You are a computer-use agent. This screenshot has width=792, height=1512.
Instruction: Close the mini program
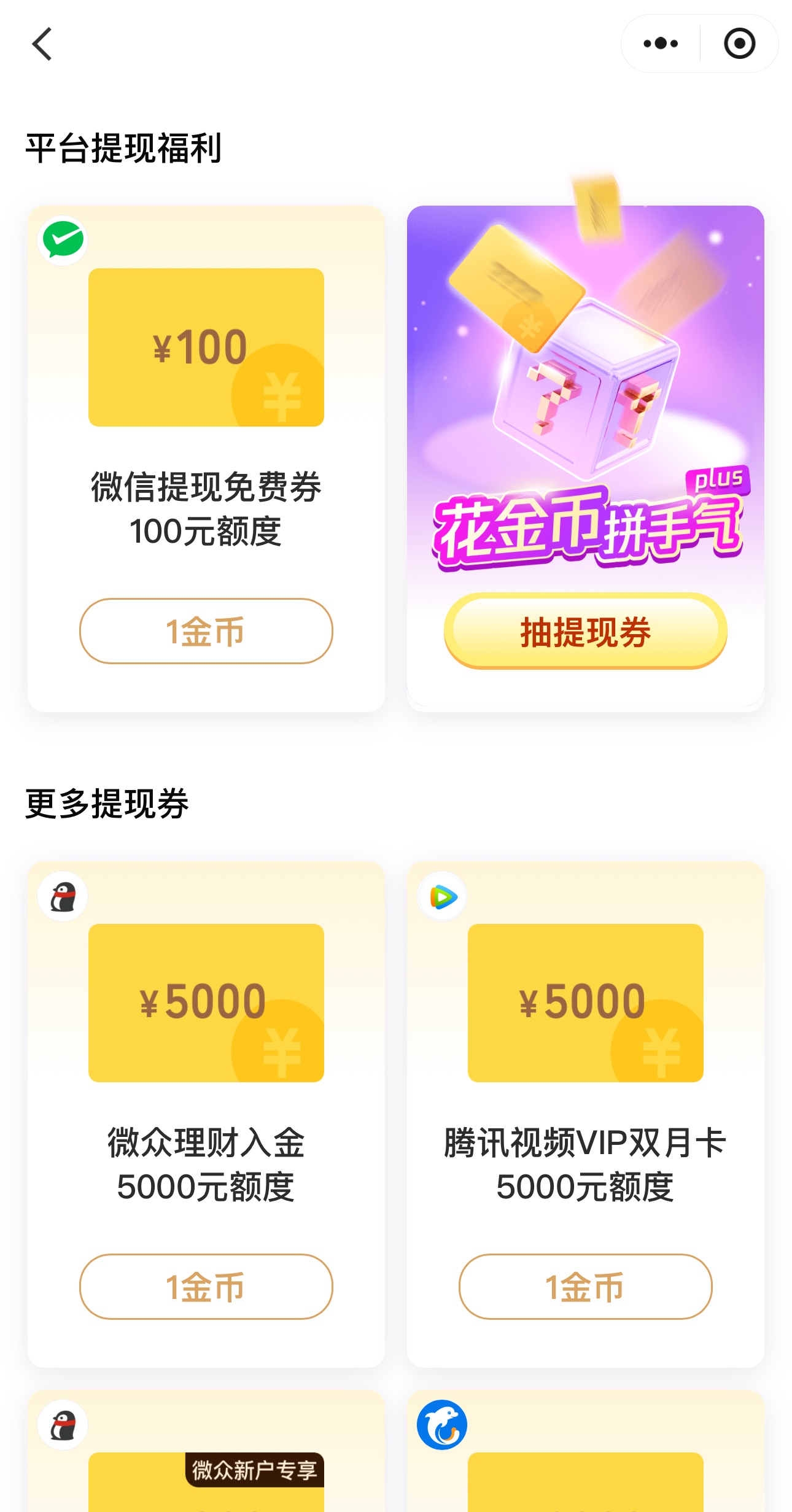point(739,44)
